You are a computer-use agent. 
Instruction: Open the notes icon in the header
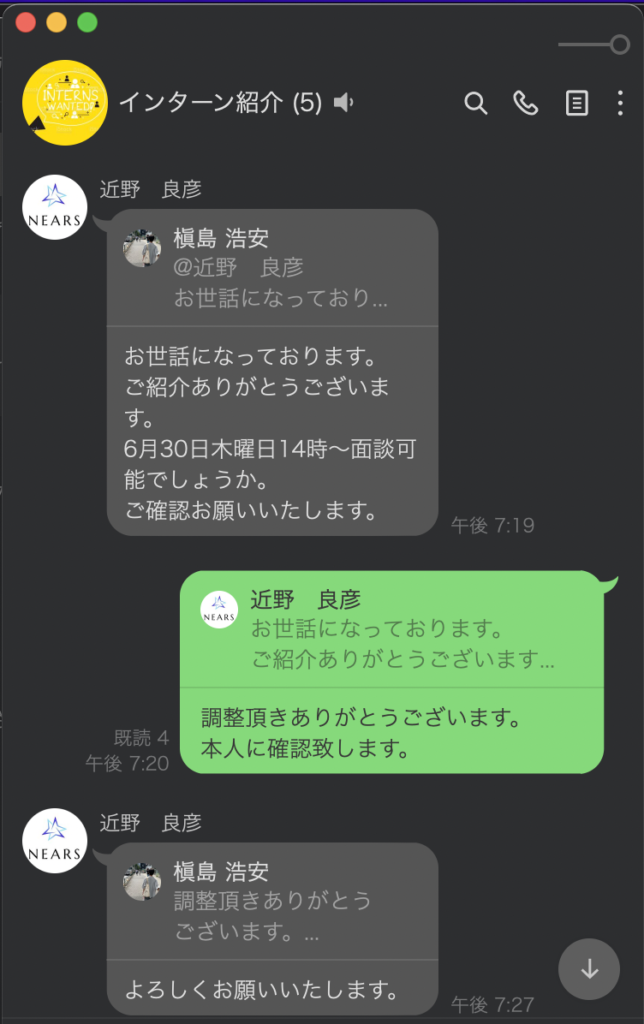coord(577,103)
